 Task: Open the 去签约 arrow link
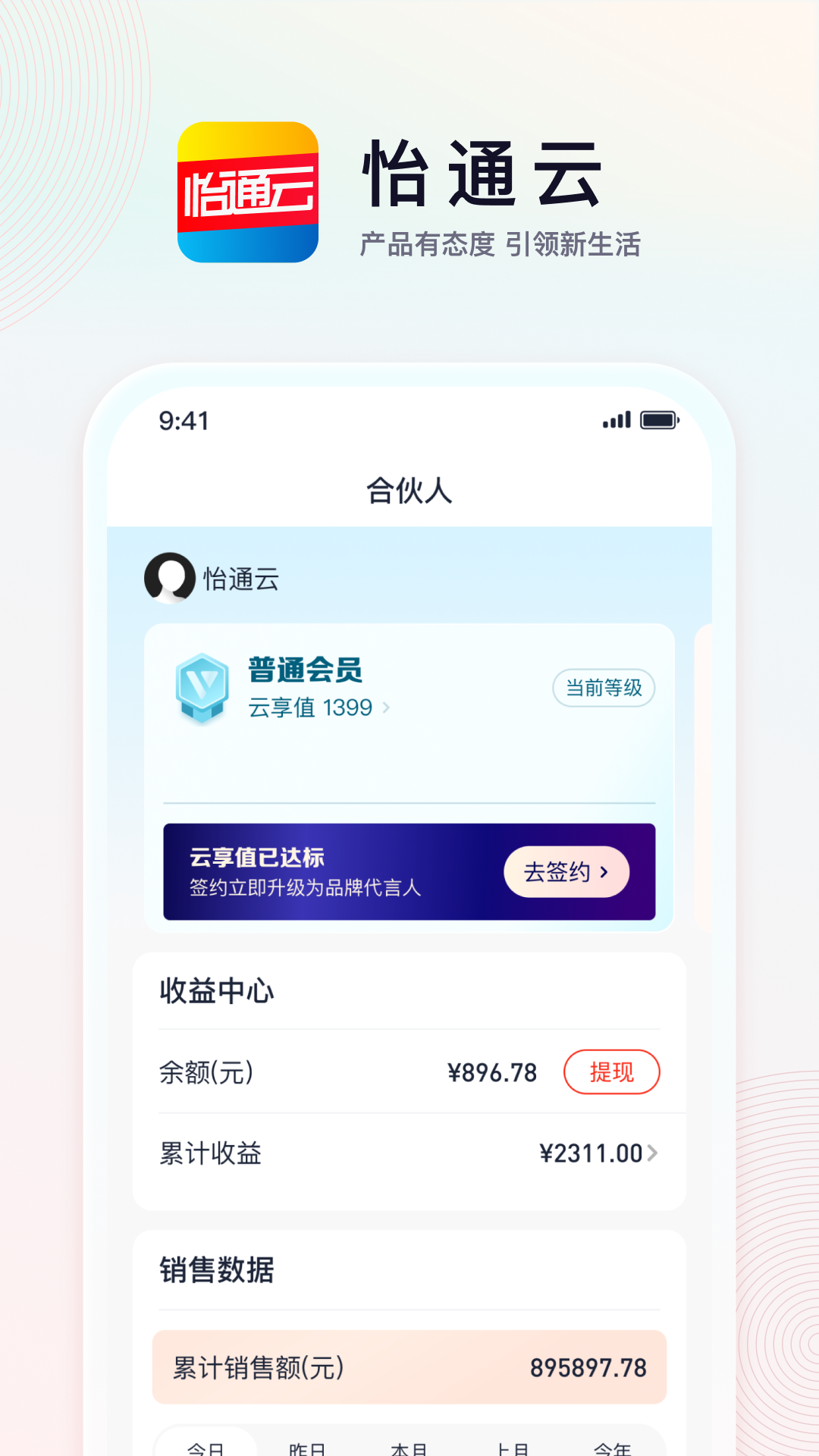[x=604, y=872]
